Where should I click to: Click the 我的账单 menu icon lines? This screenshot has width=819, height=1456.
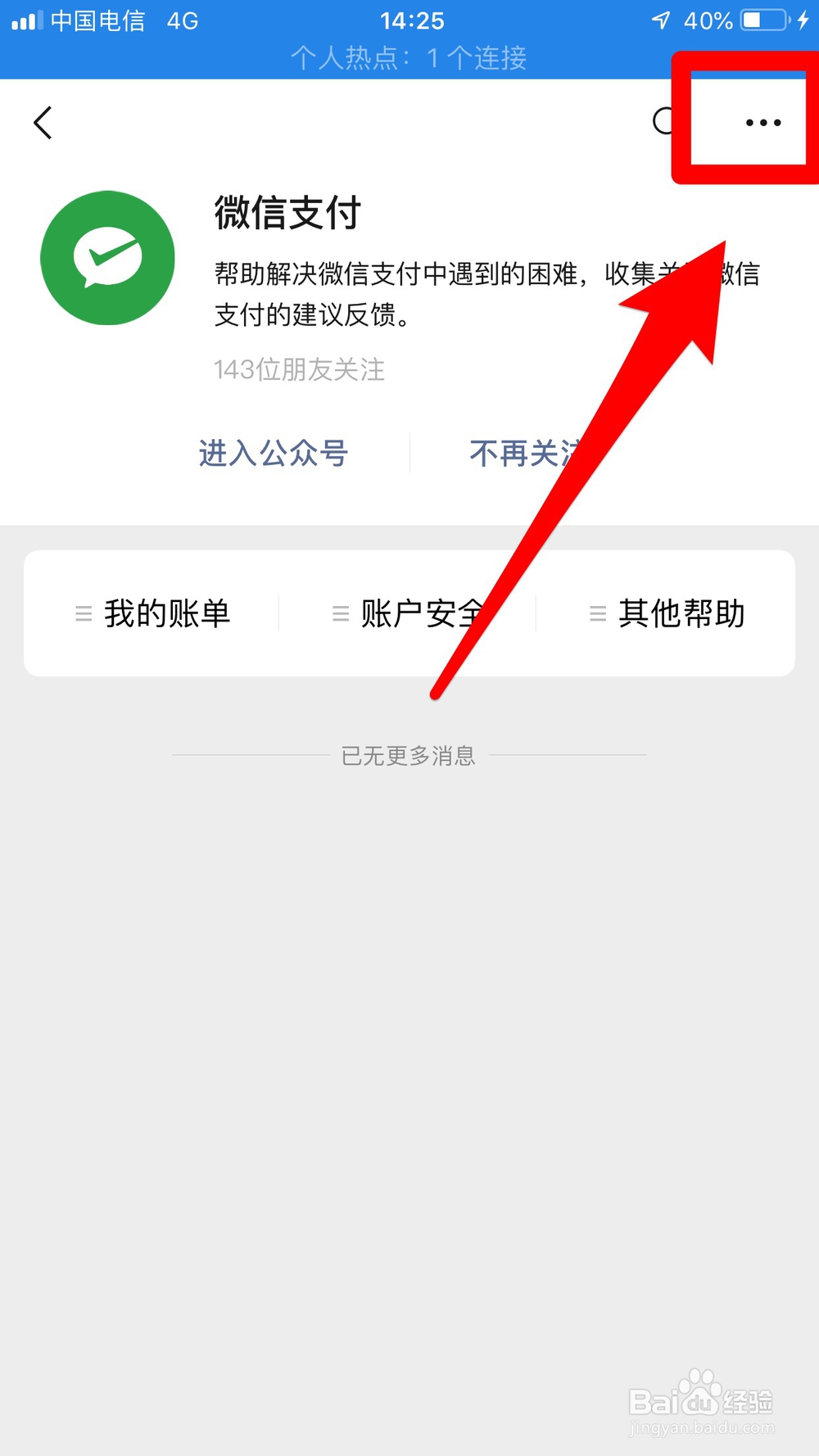[83, 613]
